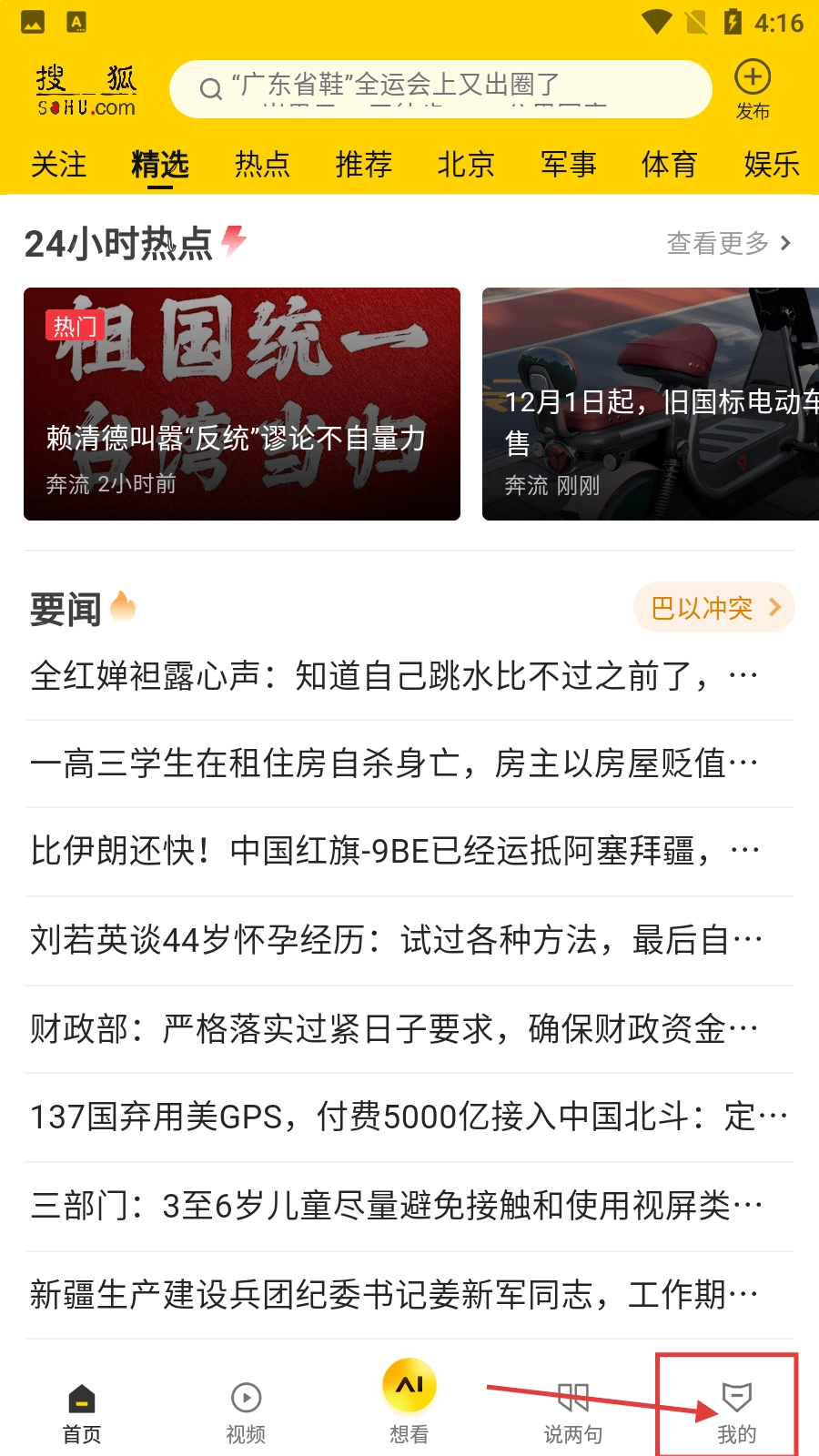Switch to the 热点 tab

[x=262, y=165]
